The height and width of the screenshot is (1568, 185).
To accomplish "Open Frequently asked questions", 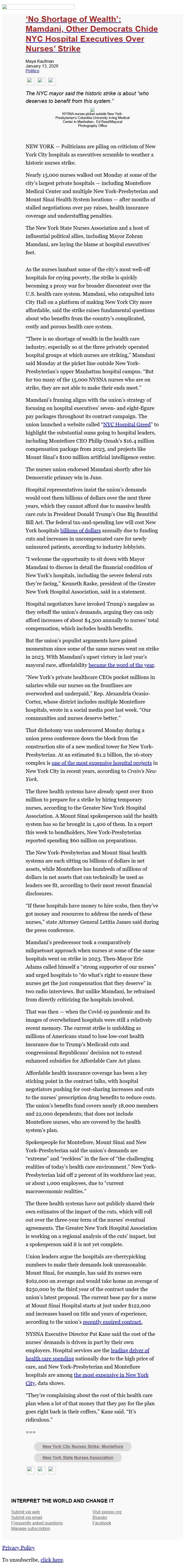I will (37, 1523).
